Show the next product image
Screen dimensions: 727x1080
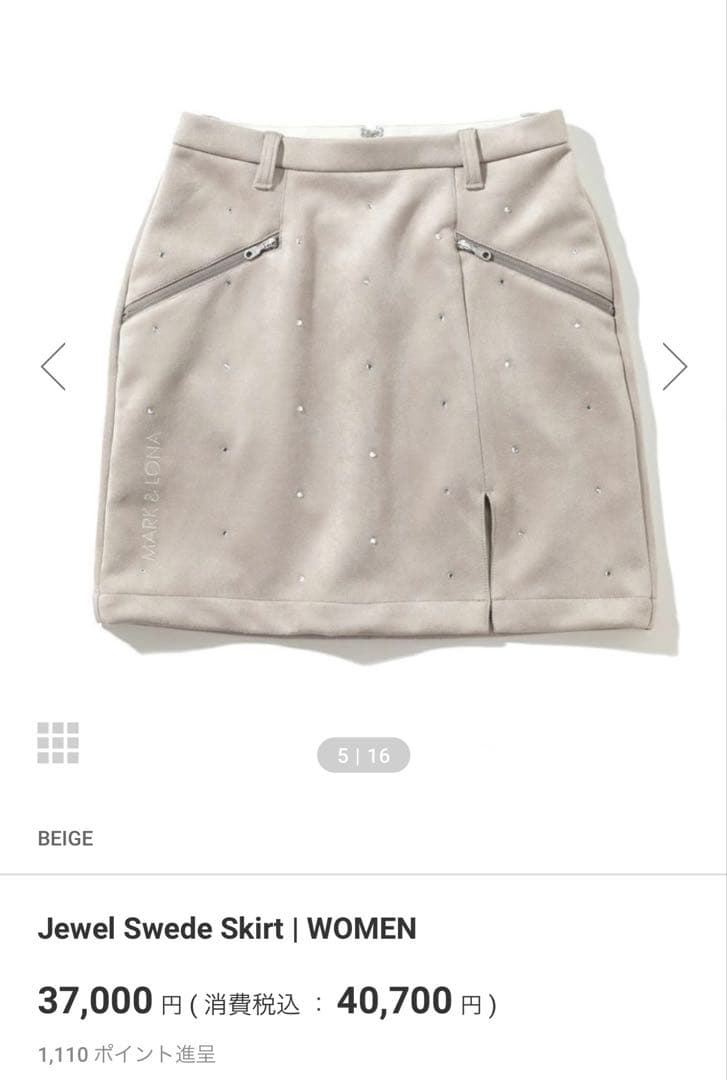[675, 366]
